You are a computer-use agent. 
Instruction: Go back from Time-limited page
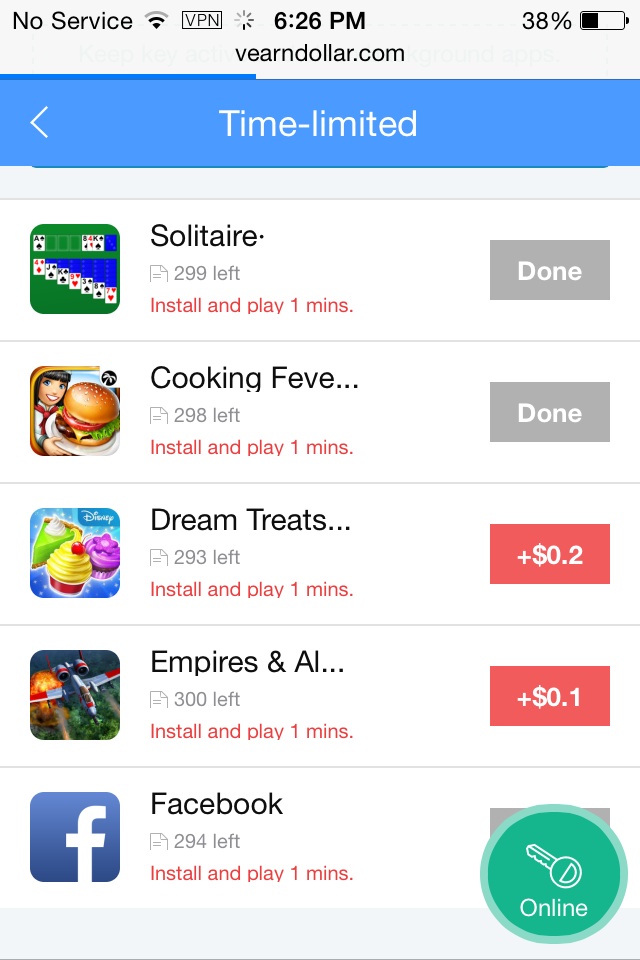coord(39,123)
